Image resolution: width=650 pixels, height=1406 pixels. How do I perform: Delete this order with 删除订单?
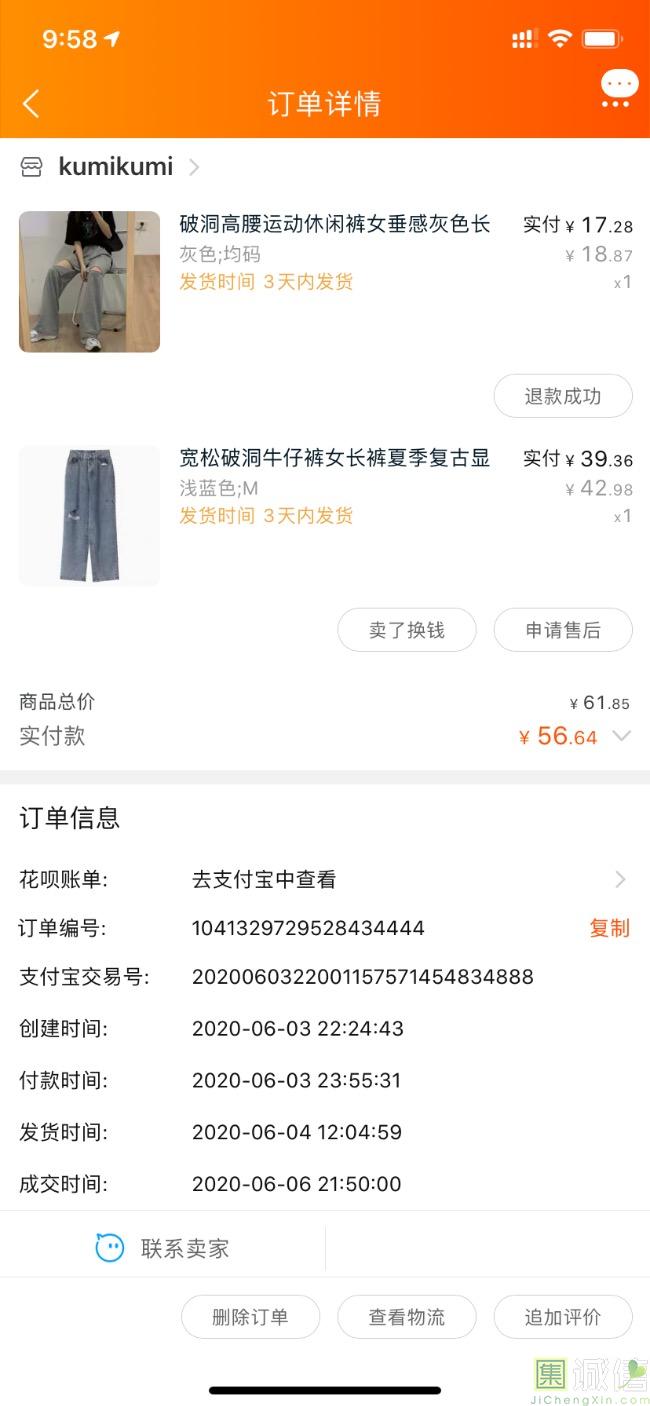pyautogui.click(x=250, y=1317)
